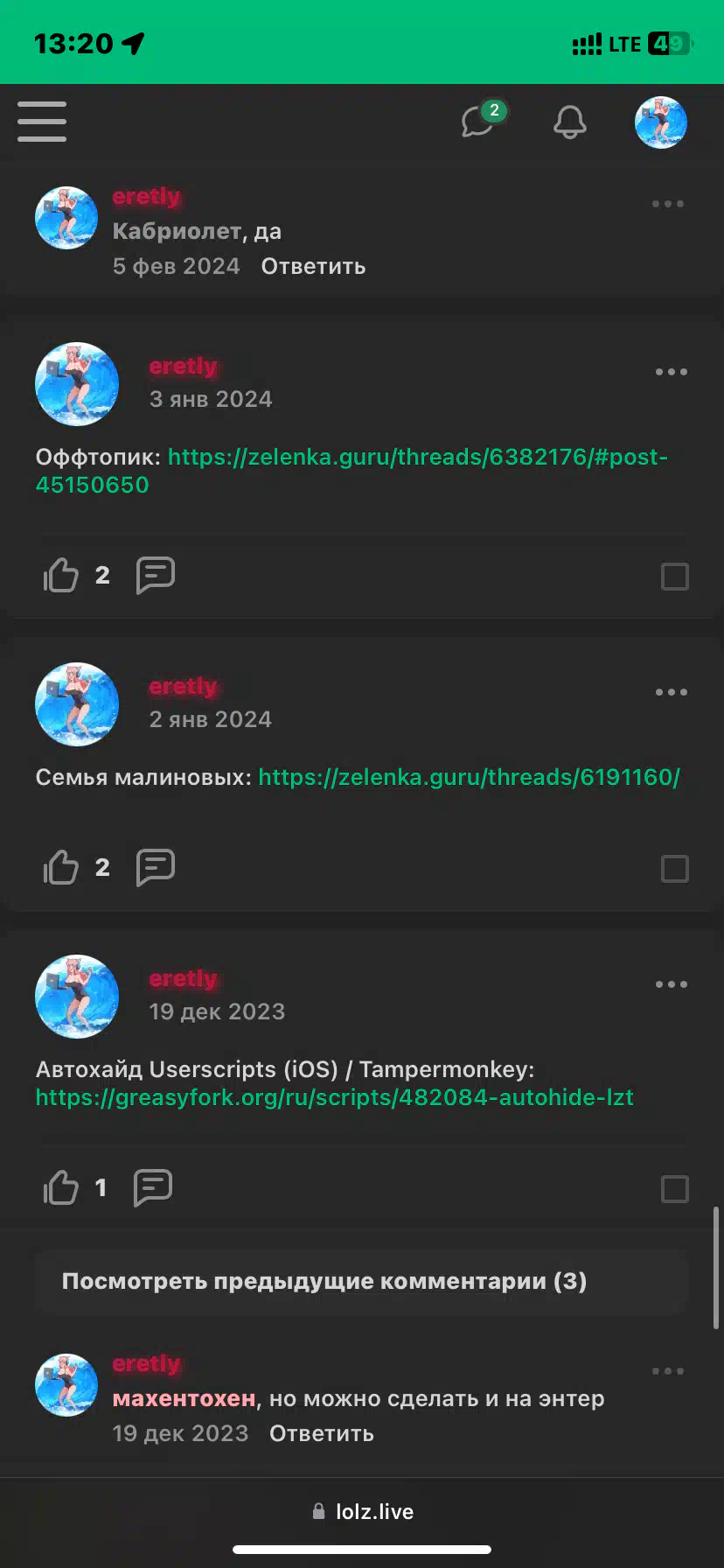Open the greasyfork autohide-lzt script link

[334, 1097]
